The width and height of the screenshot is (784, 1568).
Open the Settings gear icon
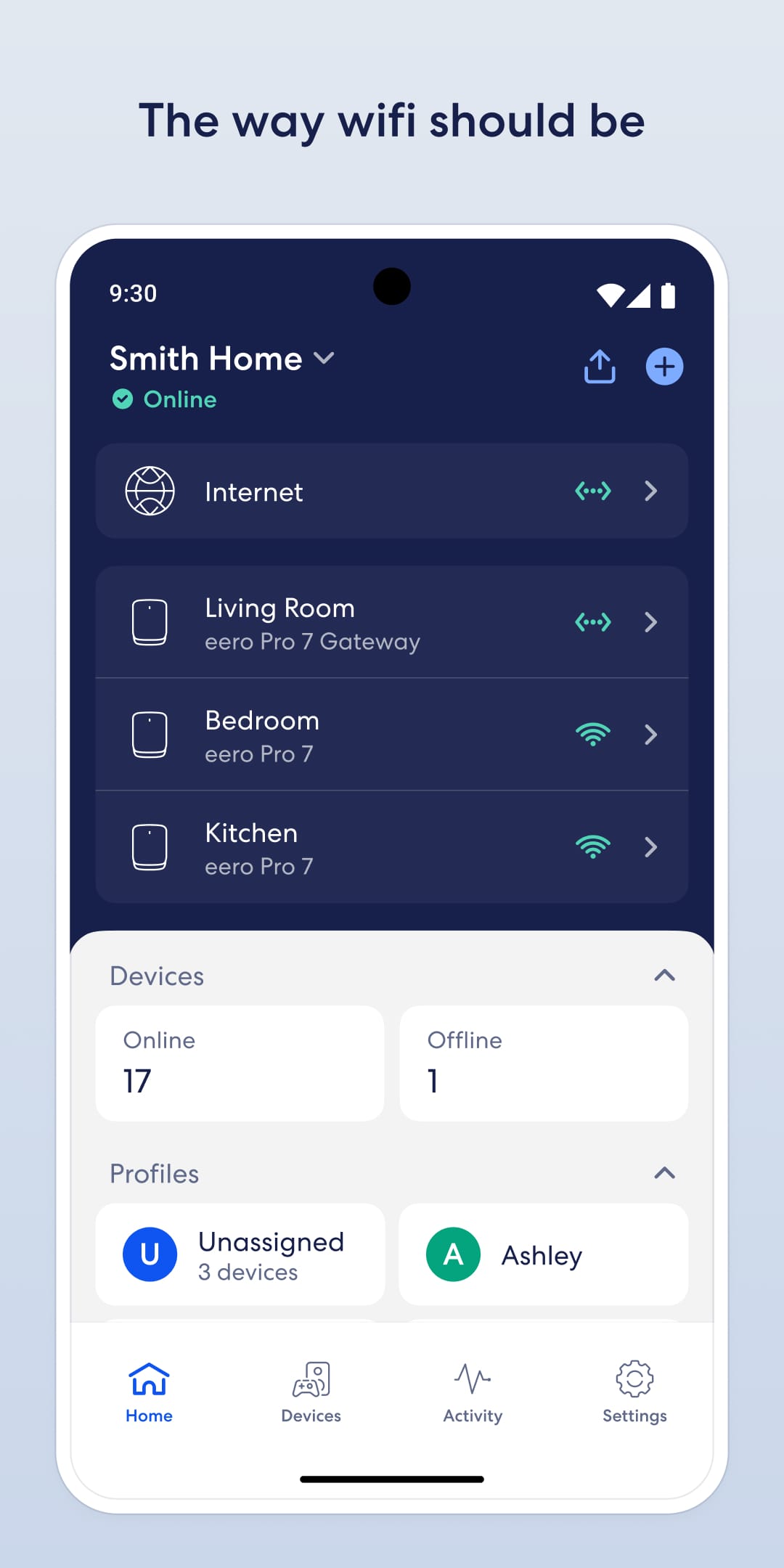(x=634, y=1379)
